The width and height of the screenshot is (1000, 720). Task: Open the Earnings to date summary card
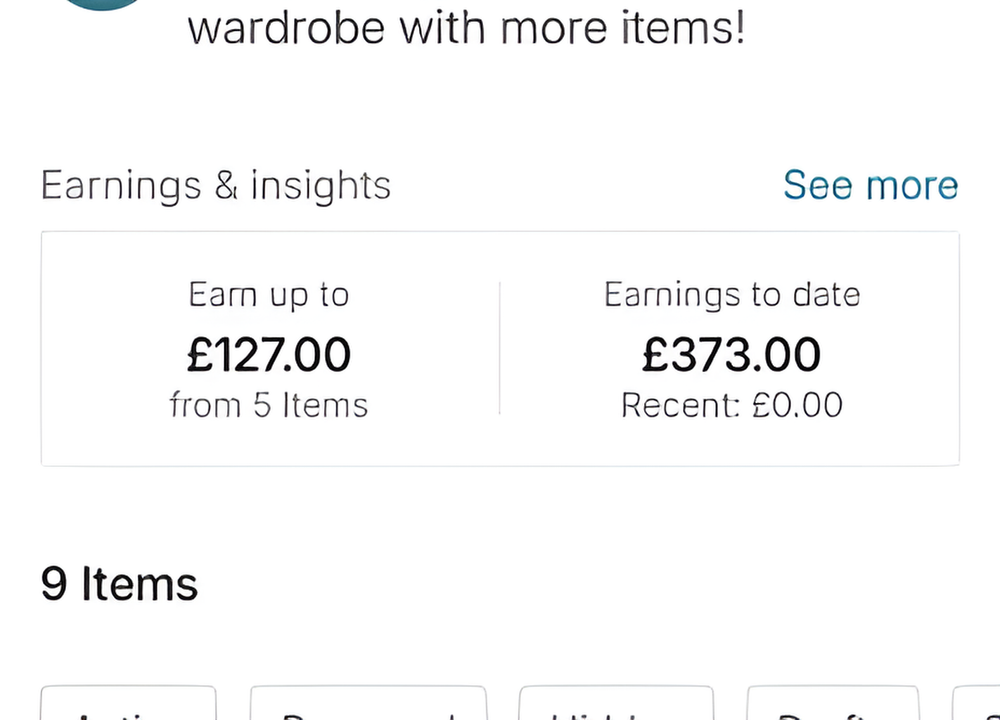pos(731,350)
